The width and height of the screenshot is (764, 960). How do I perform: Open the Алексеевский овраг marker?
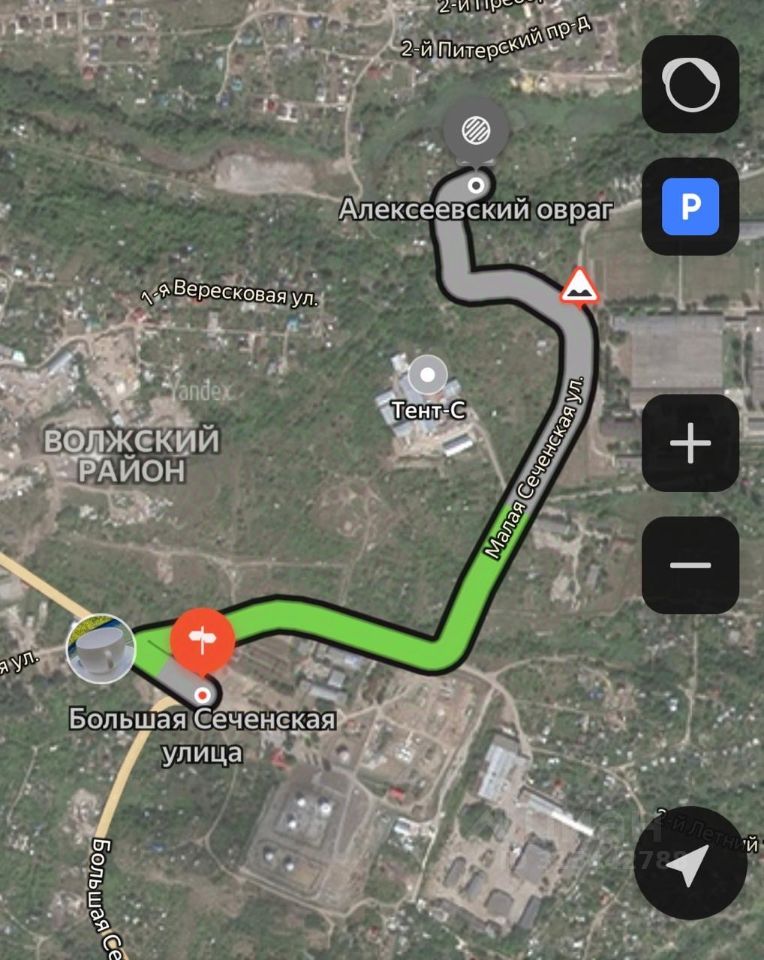(476, 132)
